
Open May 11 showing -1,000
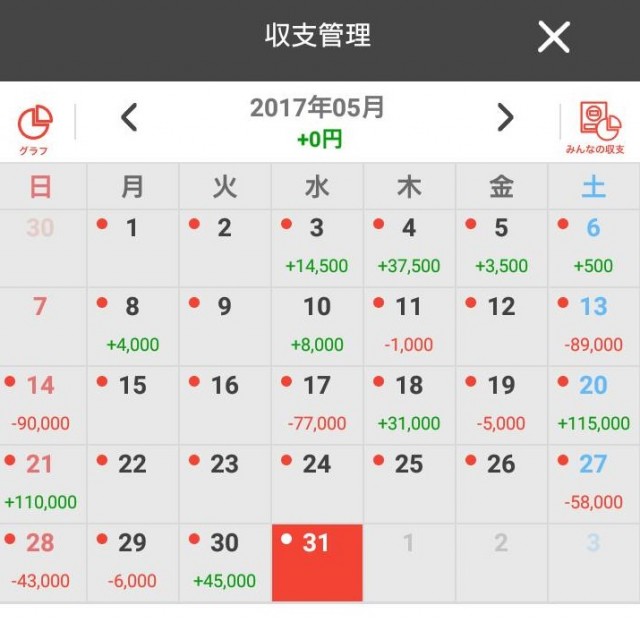point(409,326)
